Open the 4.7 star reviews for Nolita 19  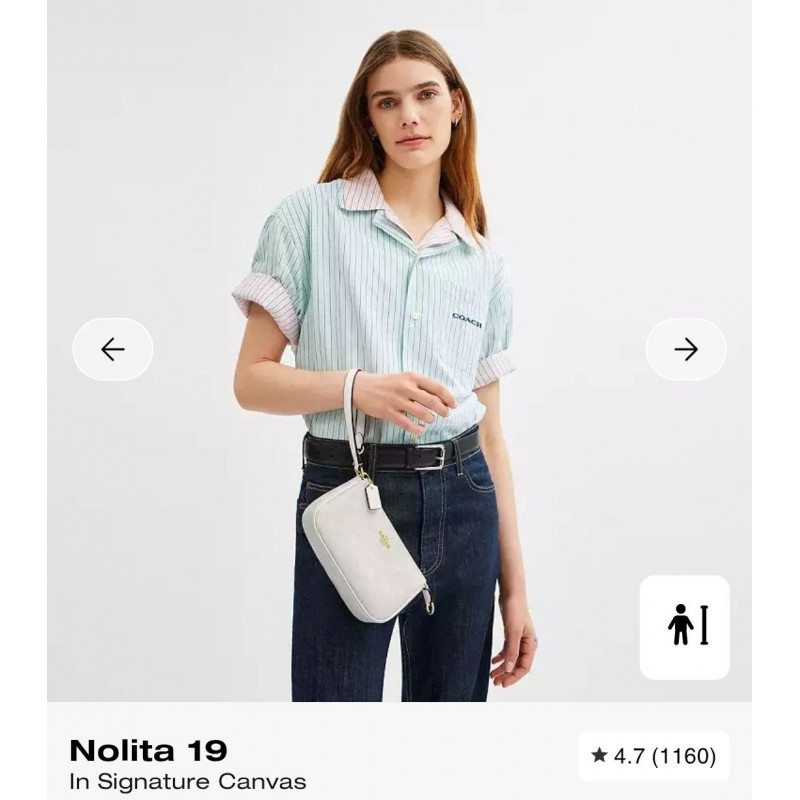(654, 756)
